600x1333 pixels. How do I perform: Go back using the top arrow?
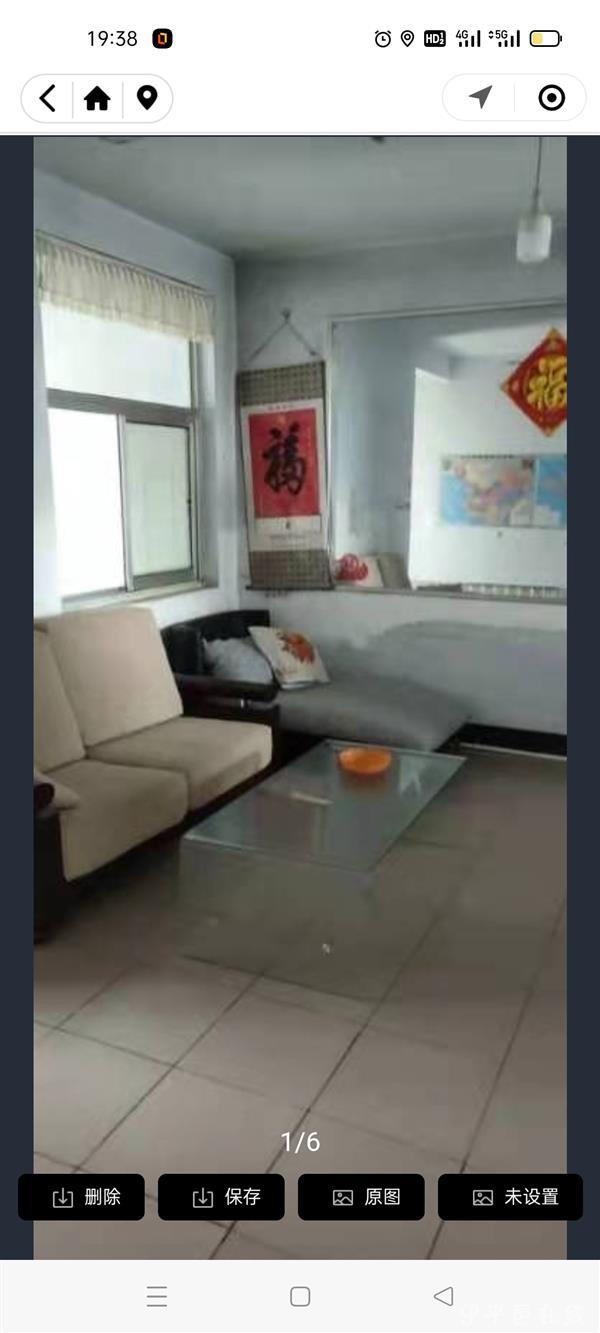pyautogui.click(x=47, y=98)
